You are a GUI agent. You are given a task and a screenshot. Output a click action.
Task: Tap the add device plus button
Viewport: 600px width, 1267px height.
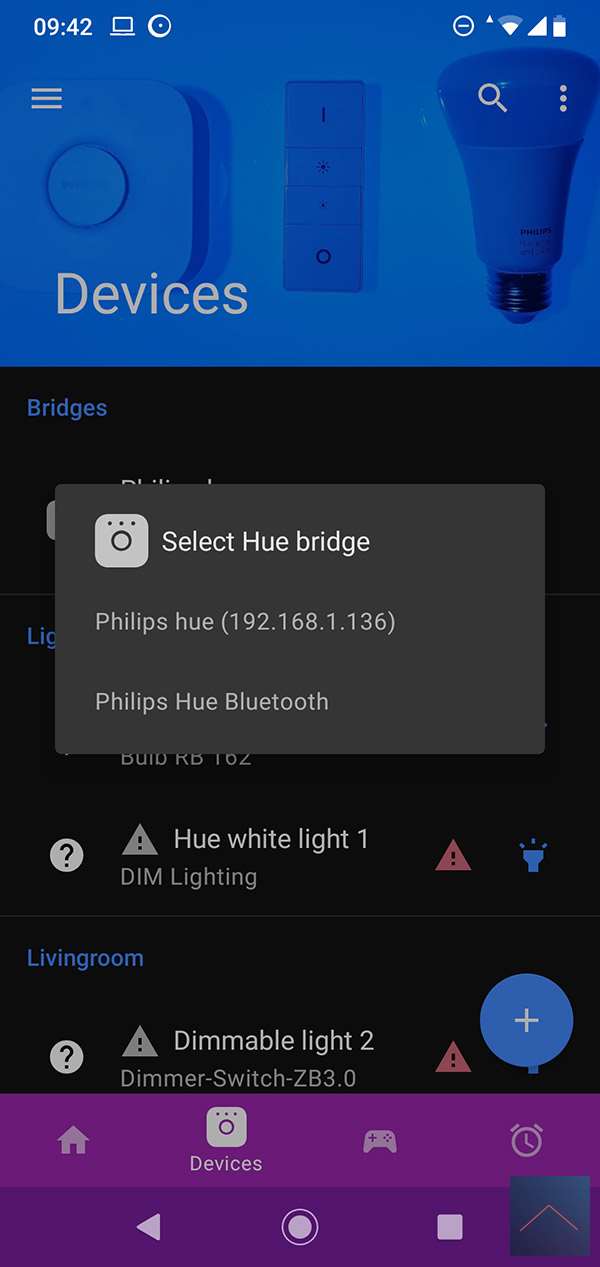tap(526, 1020)
